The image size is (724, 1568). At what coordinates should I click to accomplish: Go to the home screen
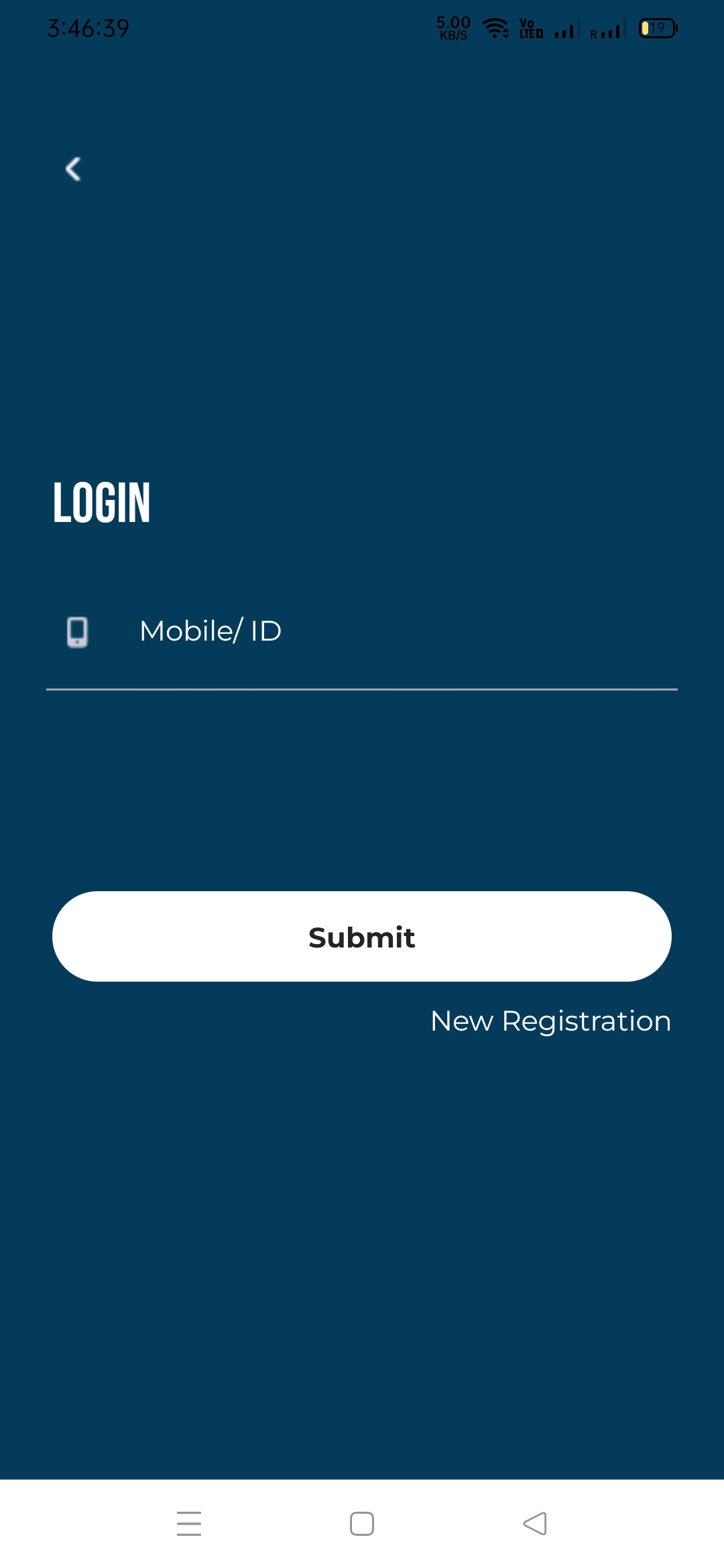point(362,1524)
